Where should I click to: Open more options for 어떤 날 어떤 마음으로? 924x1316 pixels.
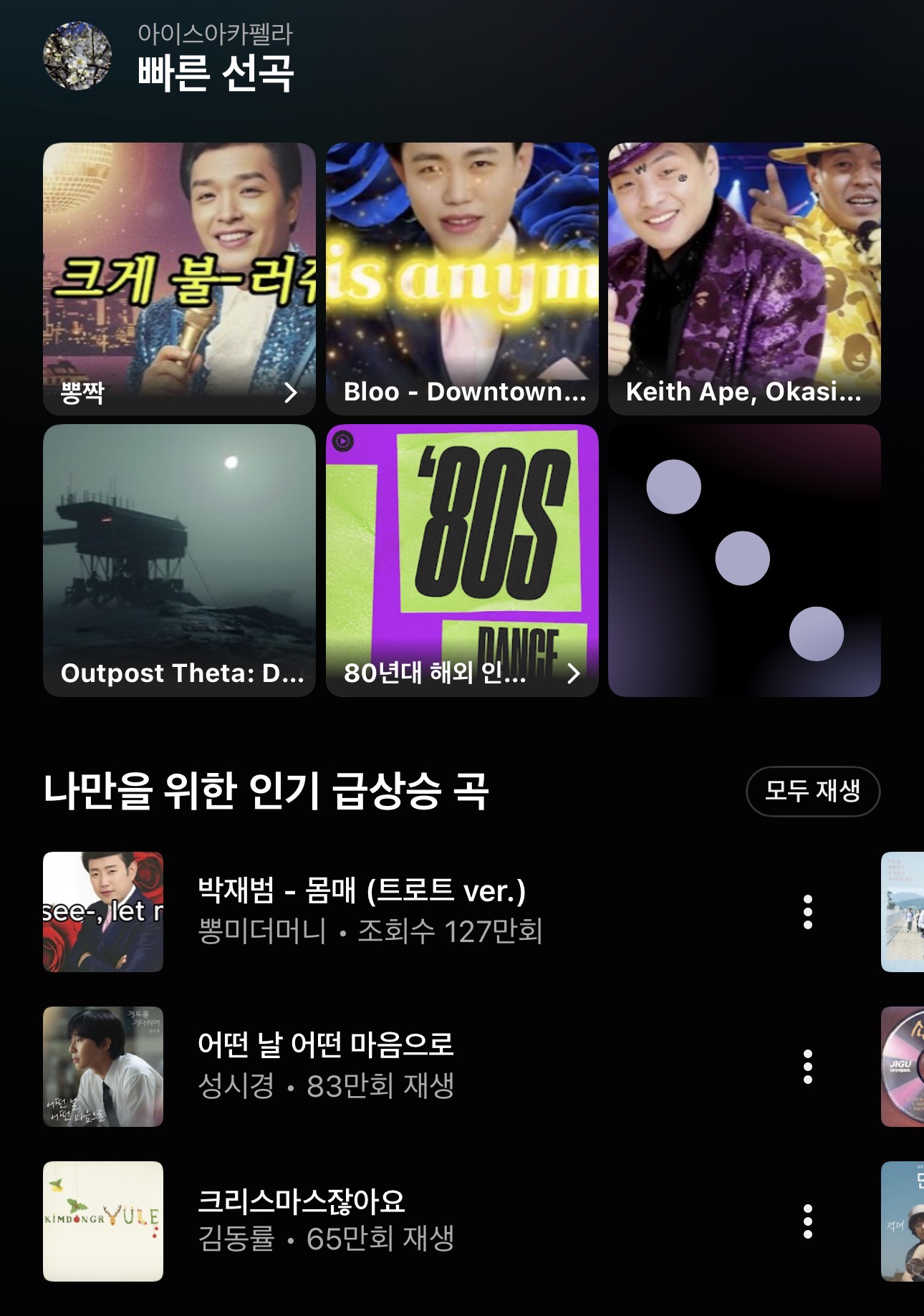pos(808,1067)
